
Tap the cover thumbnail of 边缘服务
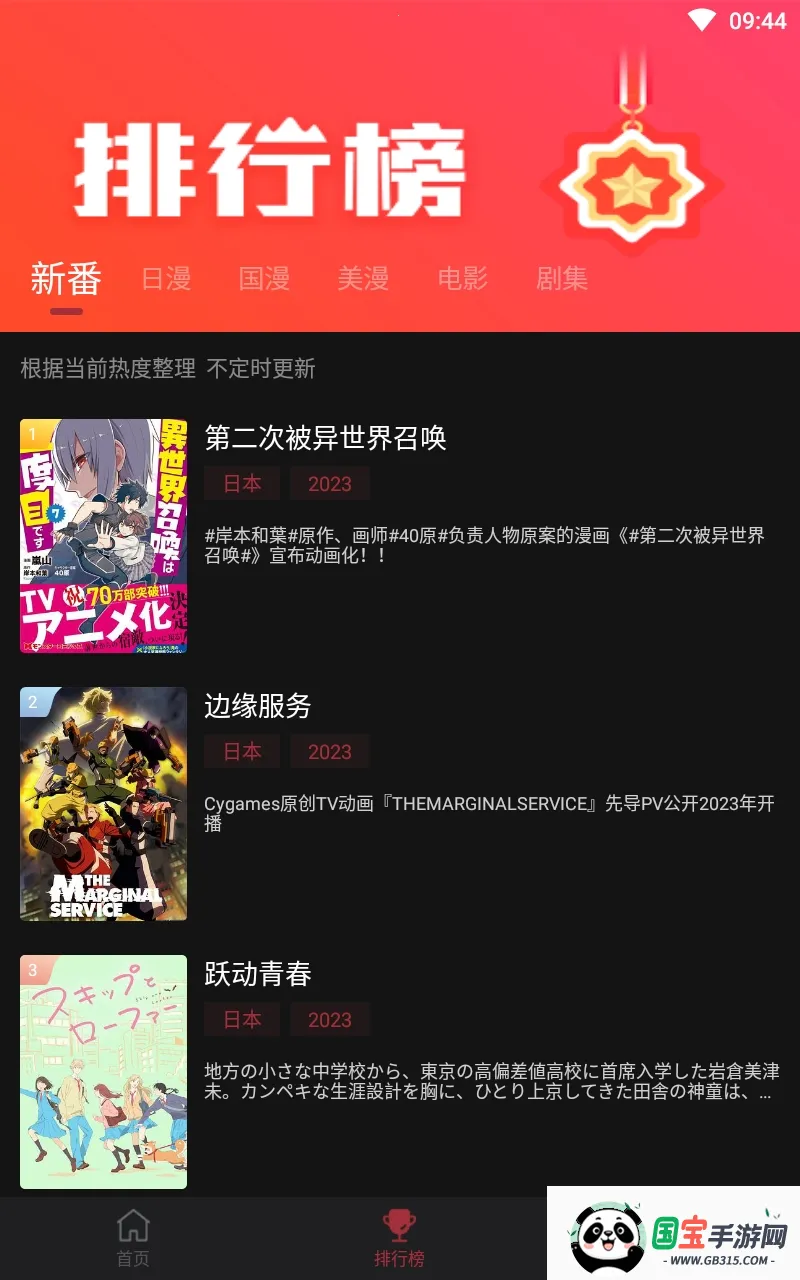pos(103,804)
